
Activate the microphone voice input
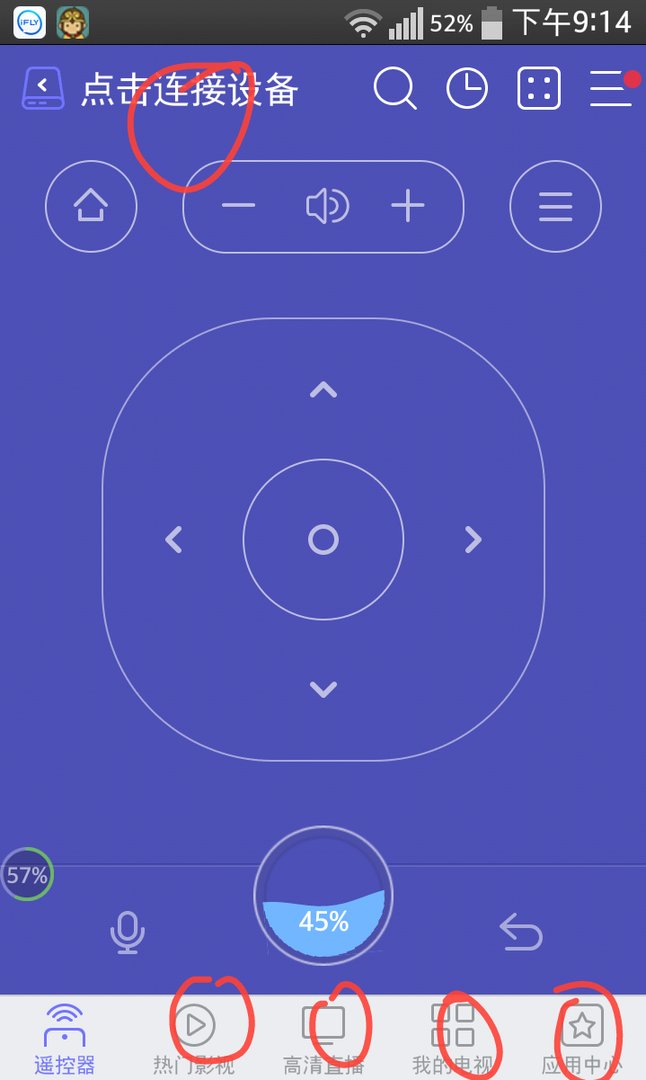[127, 933]
